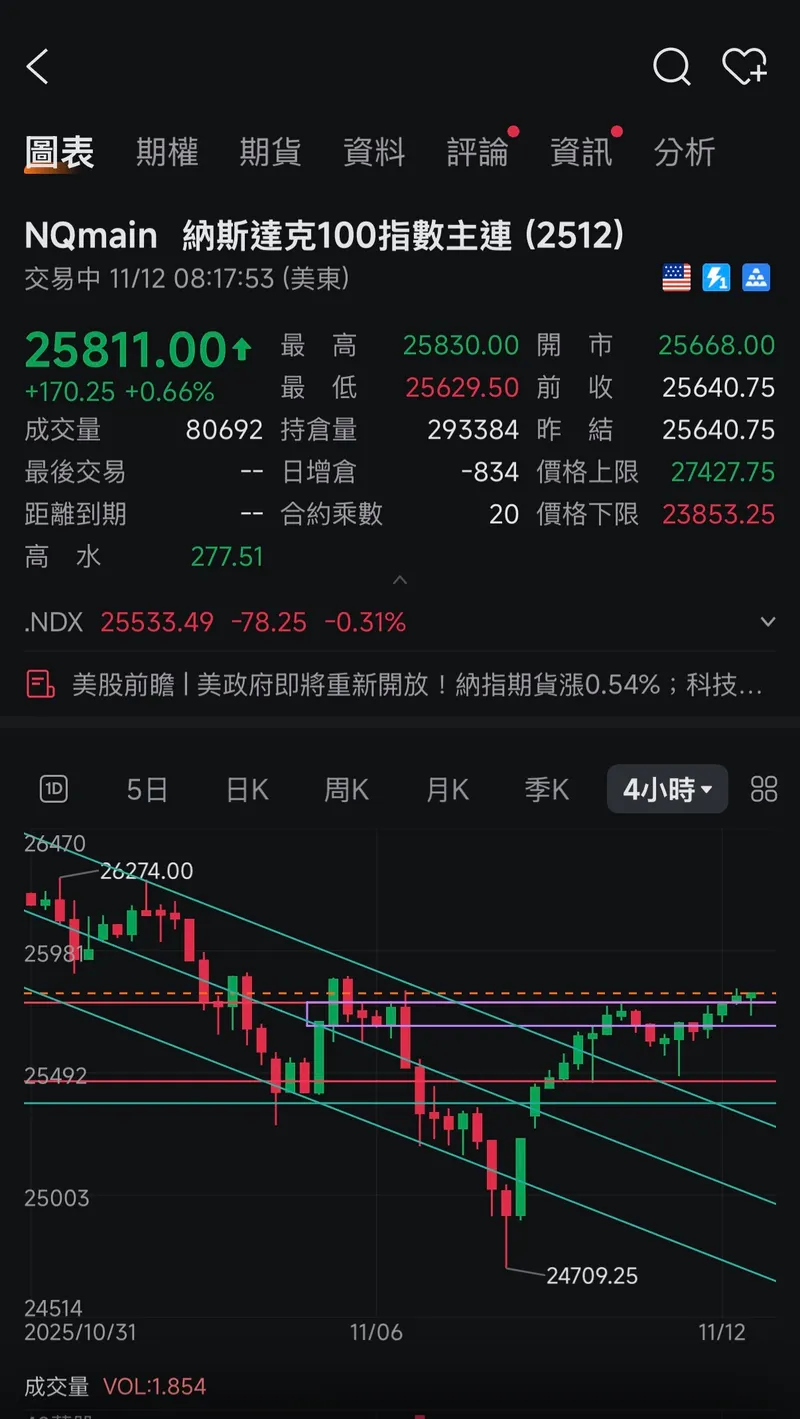Screen dimensions: 800x1419
Task: Collapse the quote details with the up chevron
Action: pos(400,580)
